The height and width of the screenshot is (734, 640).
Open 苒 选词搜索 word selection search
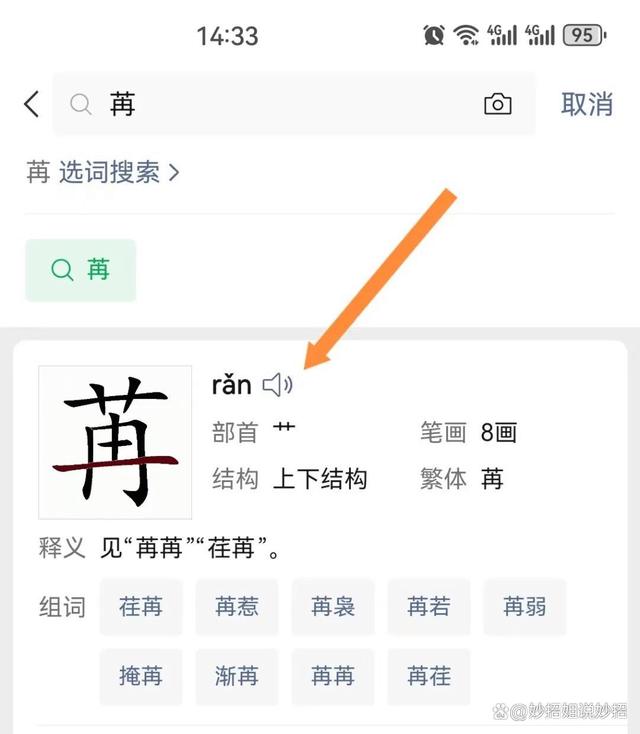pyautogui.click(x=103, y=172)
